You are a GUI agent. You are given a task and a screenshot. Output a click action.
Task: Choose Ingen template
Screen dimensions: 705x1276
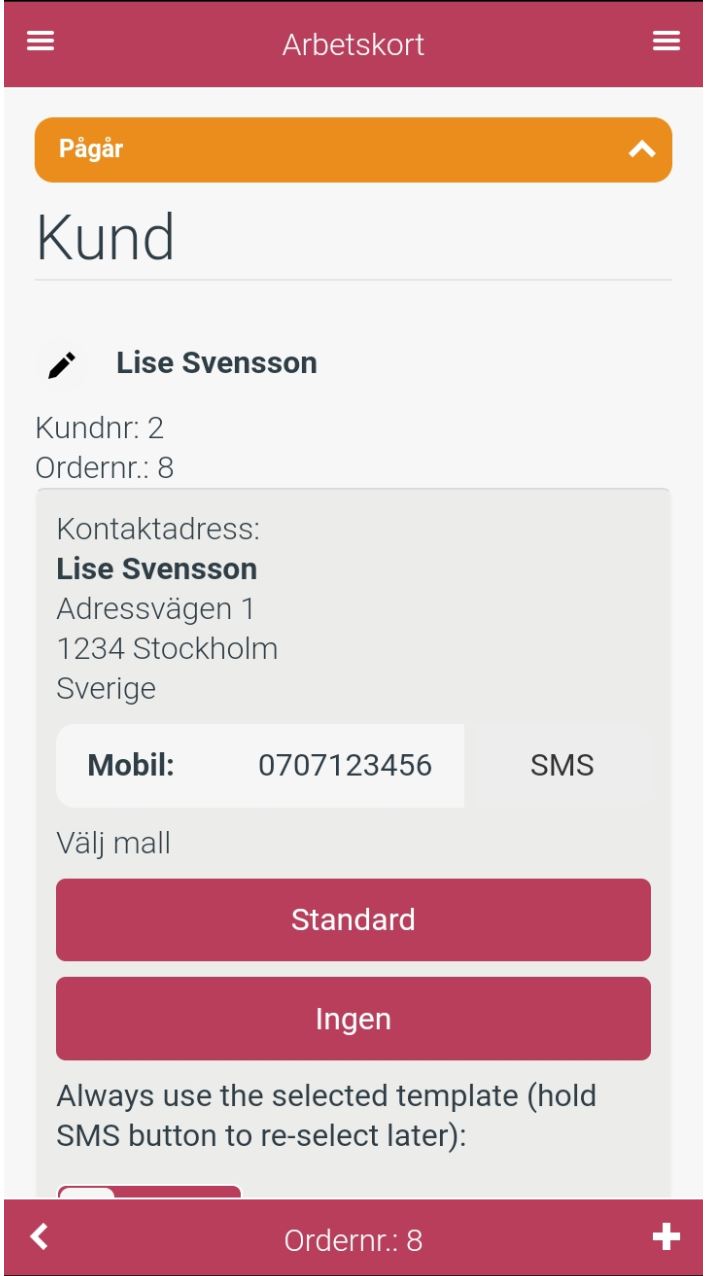[353, 1019]
